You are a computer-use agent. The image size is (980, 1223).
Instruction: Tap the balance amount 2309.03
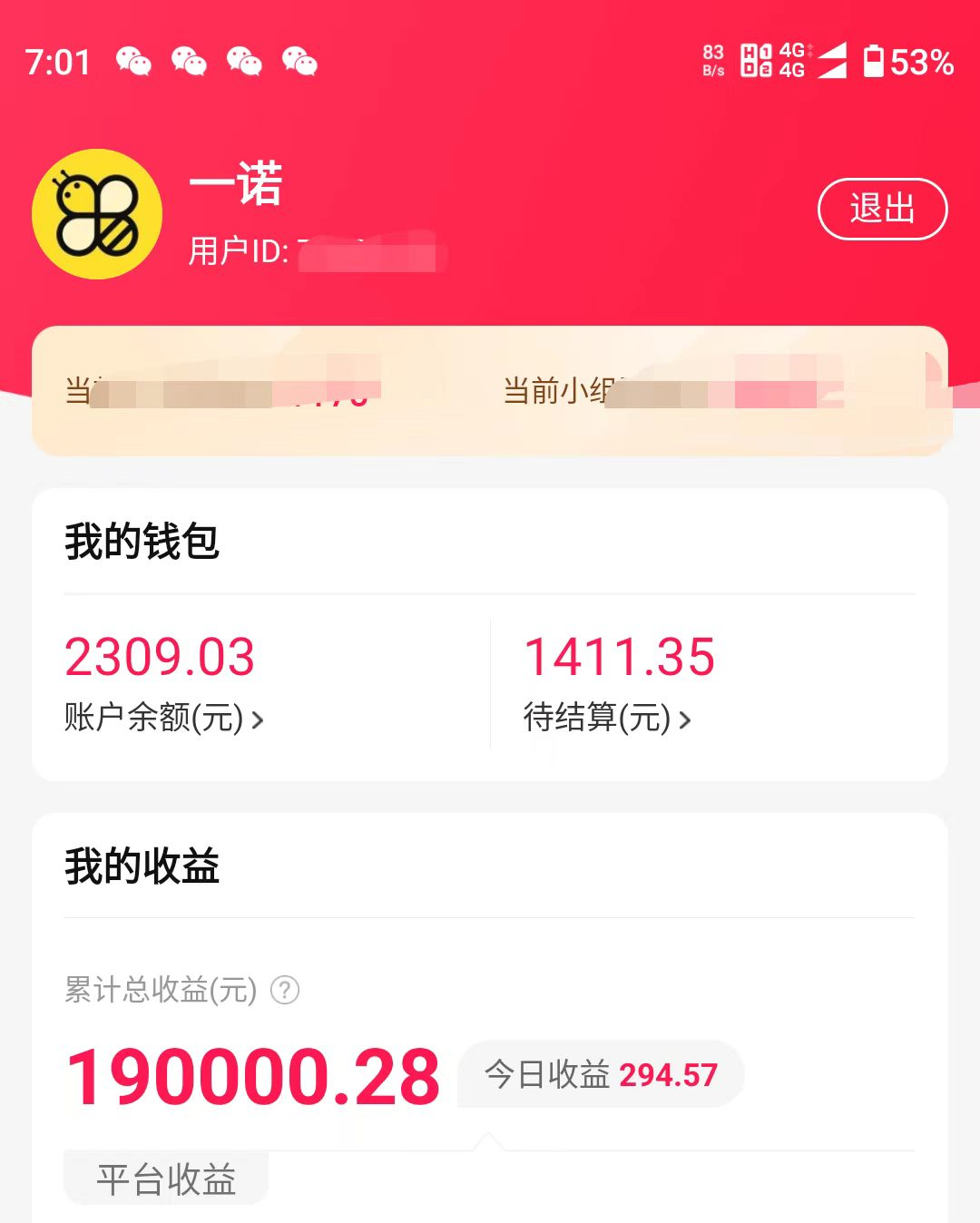click(160, 658)
